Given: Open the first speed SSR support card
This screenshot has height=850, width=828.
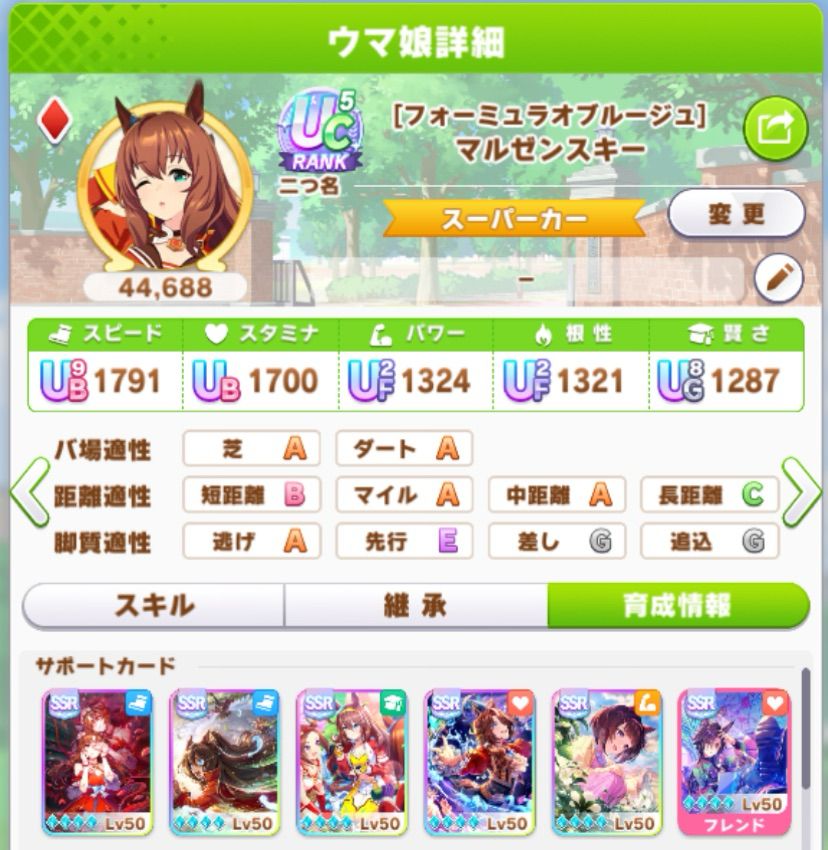Looking at the screenshot, I should click(98, 762).
